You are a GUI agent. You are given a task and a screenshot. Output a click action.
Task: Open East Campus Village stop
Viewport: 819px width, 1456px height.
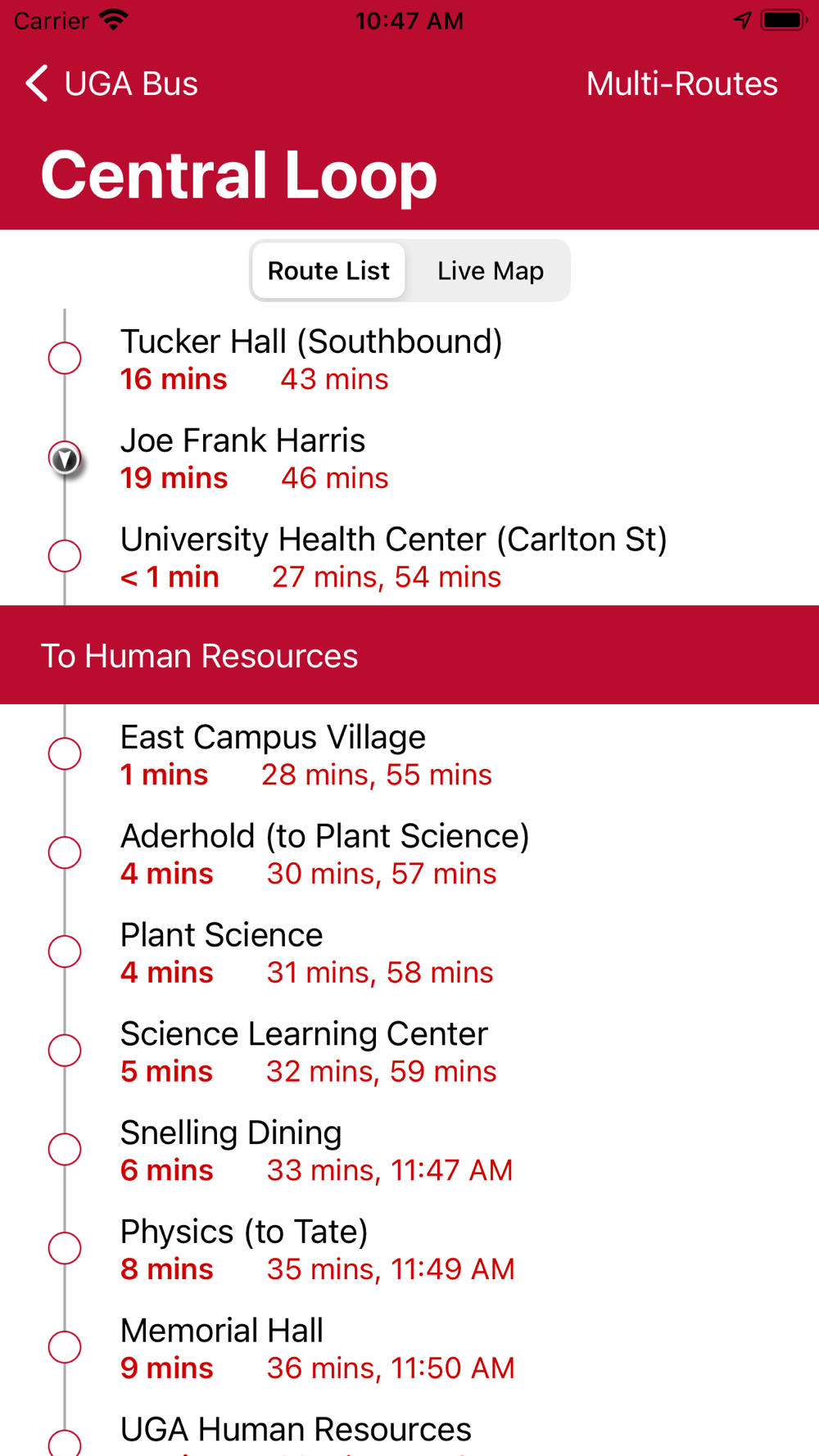409,754
